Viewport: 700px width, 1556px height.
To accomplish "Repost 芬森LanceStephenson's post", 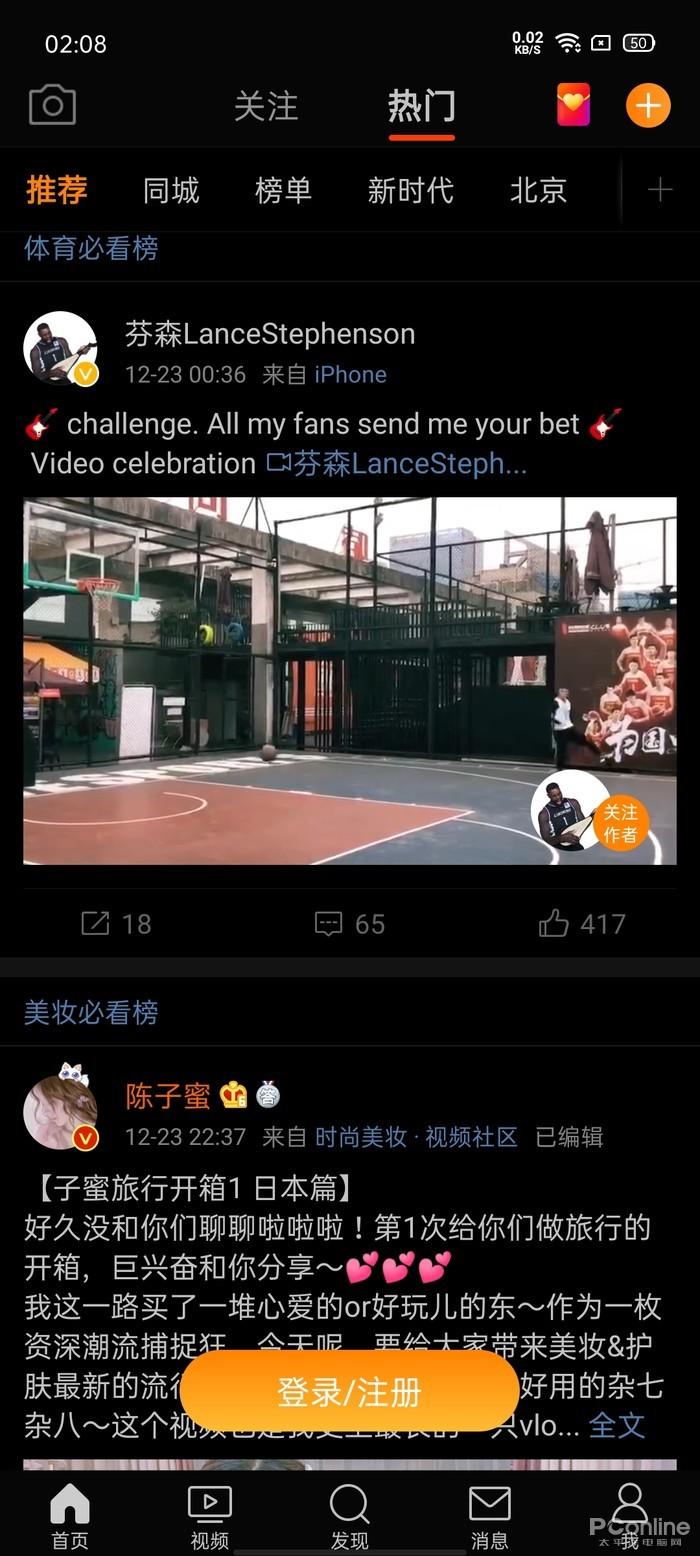I will point(116,923).
